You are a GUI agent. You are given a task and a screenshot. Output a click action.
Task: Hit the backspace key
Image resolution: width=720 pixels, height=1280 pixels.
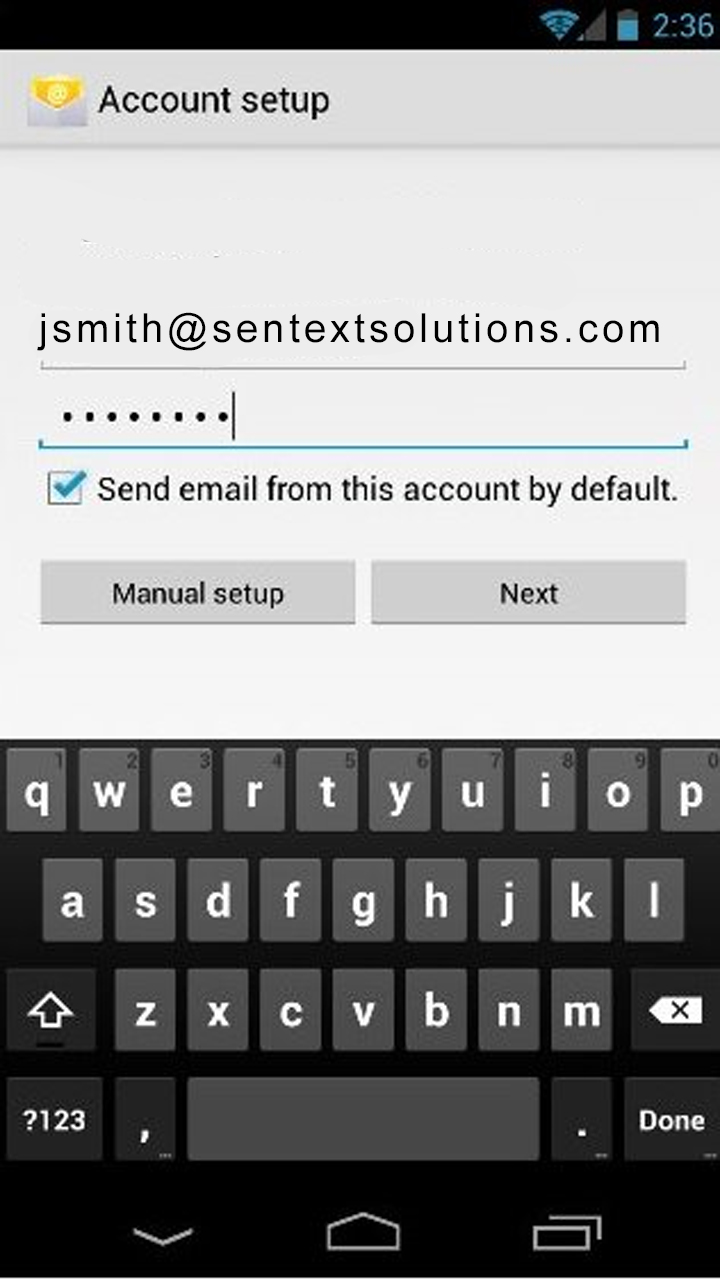click(x=676, y=1011)
